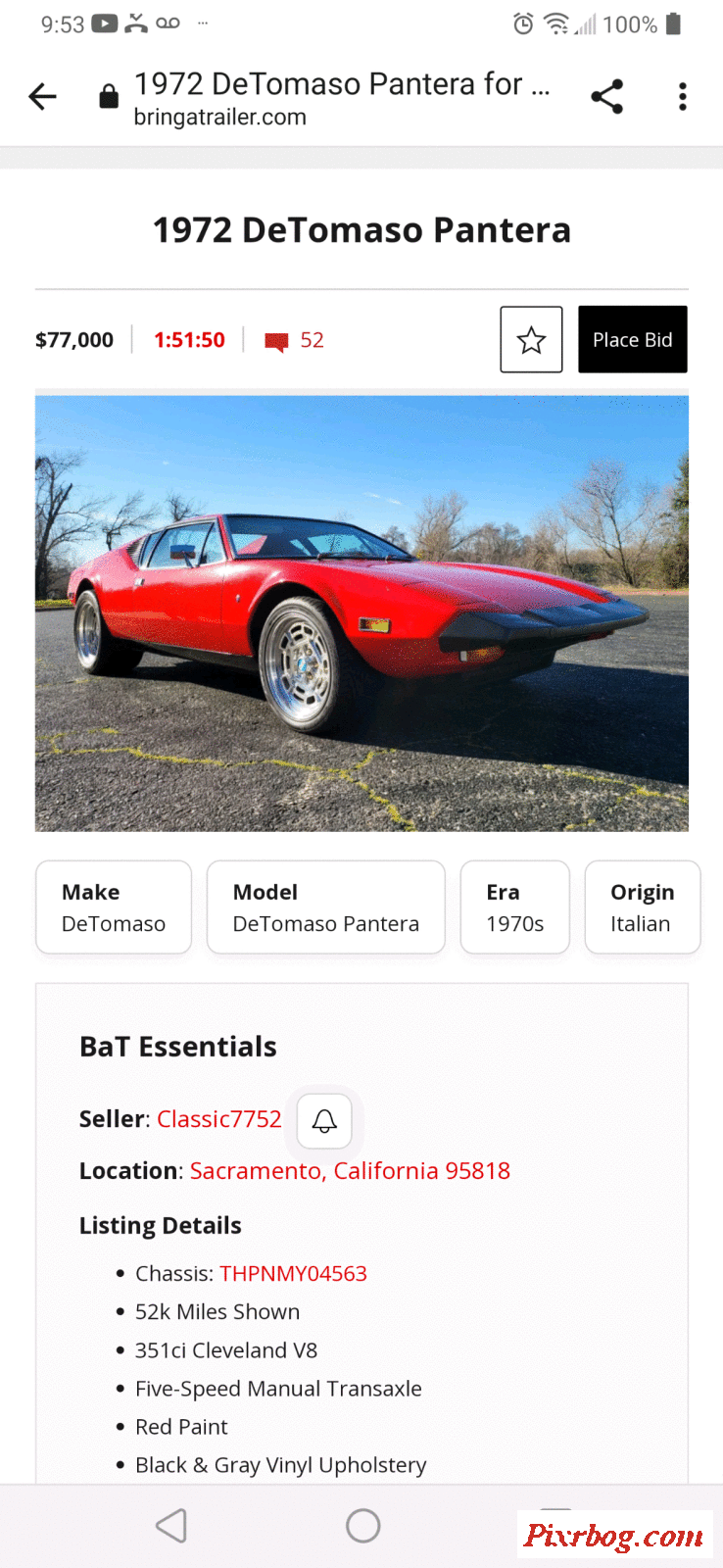Open the Italian Origin chip
Image resolution: width=723 pixels, height=1568 pixels.
642,907
